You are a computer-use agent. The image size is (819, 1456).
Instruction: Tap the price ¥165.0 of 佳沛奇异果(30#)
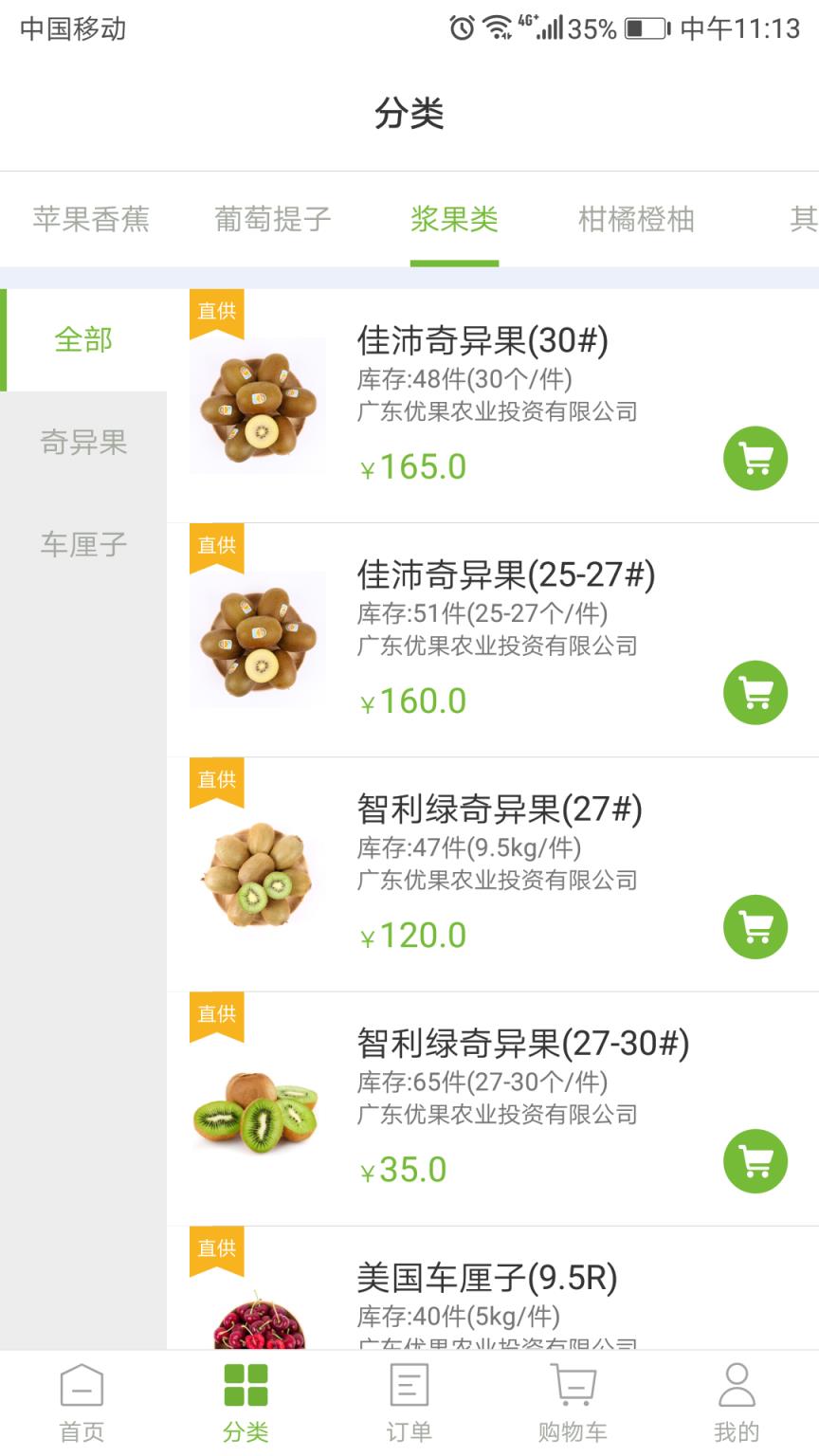pos(414,465)
